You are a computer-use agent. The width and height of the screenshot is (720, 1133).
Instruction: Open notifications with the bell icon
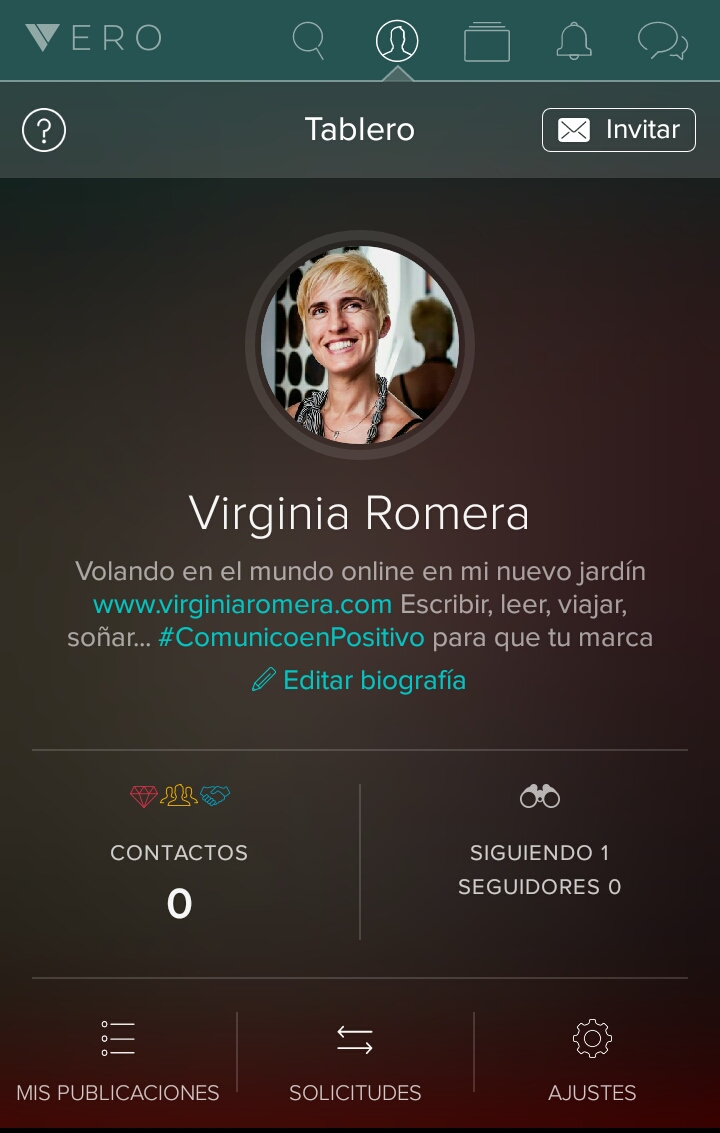(x=574, y=41)
